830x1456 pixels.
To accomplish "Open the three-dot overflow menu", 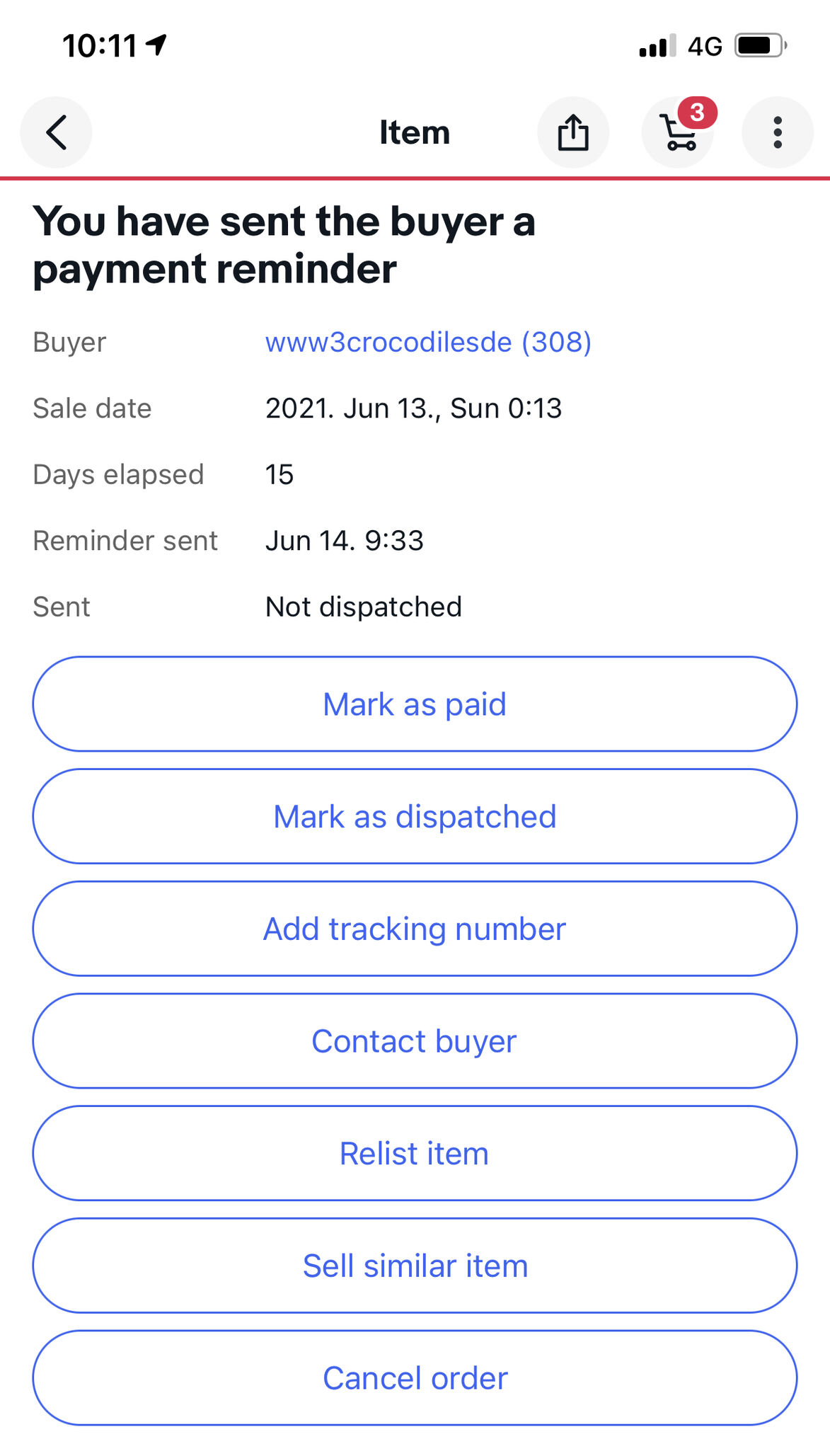I will coord(777,132).
